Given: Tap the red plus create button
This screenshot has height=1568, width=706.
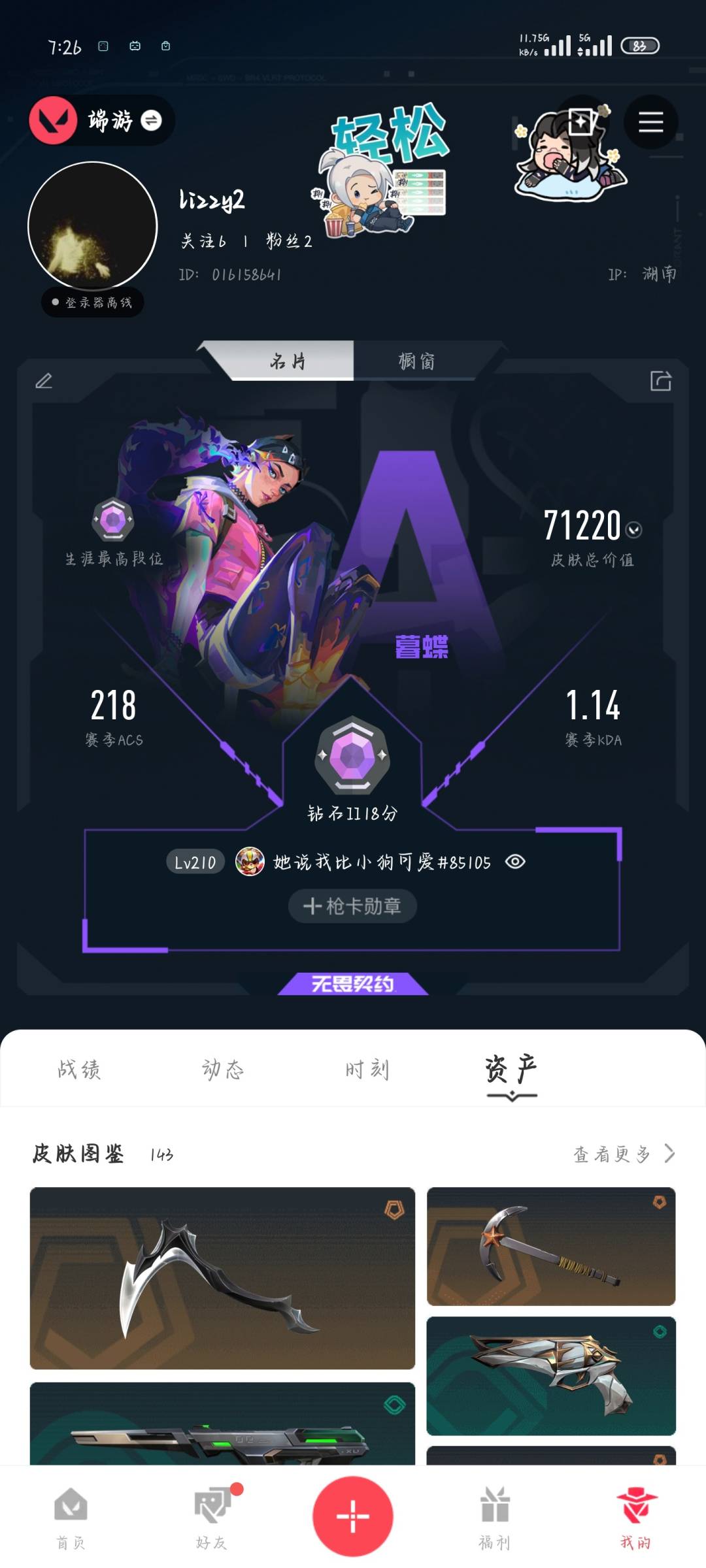Looking at the screenshot, I should pos(353,1516).
